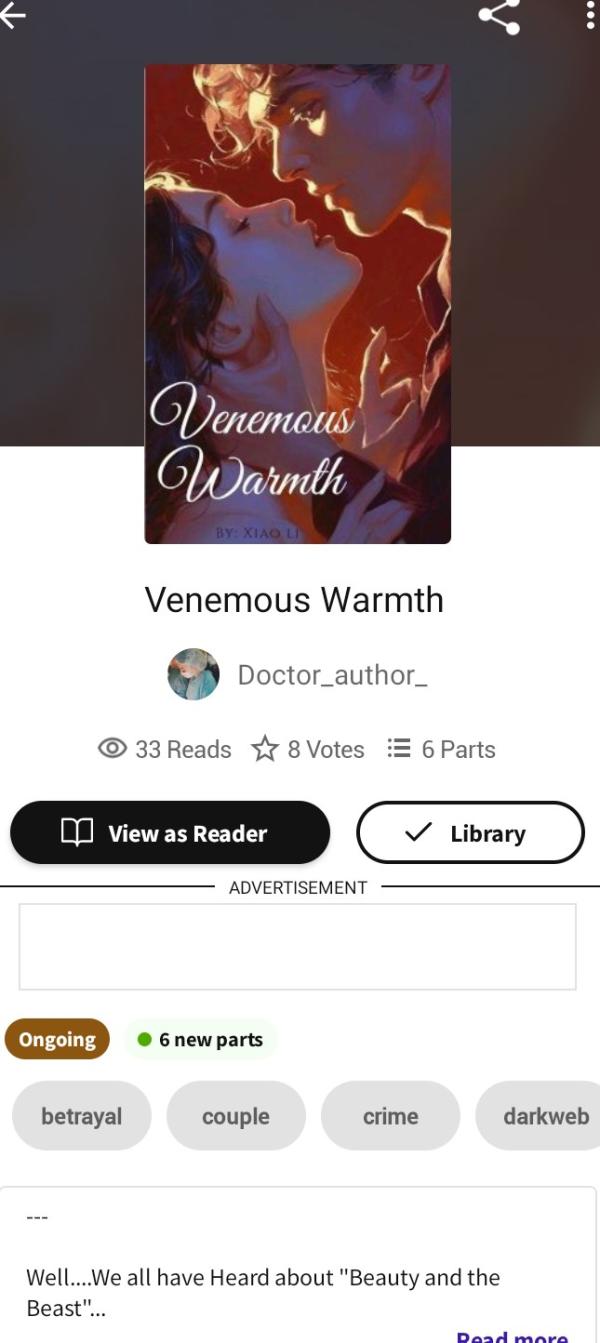Tap View as Reader button

coord(170,833)
